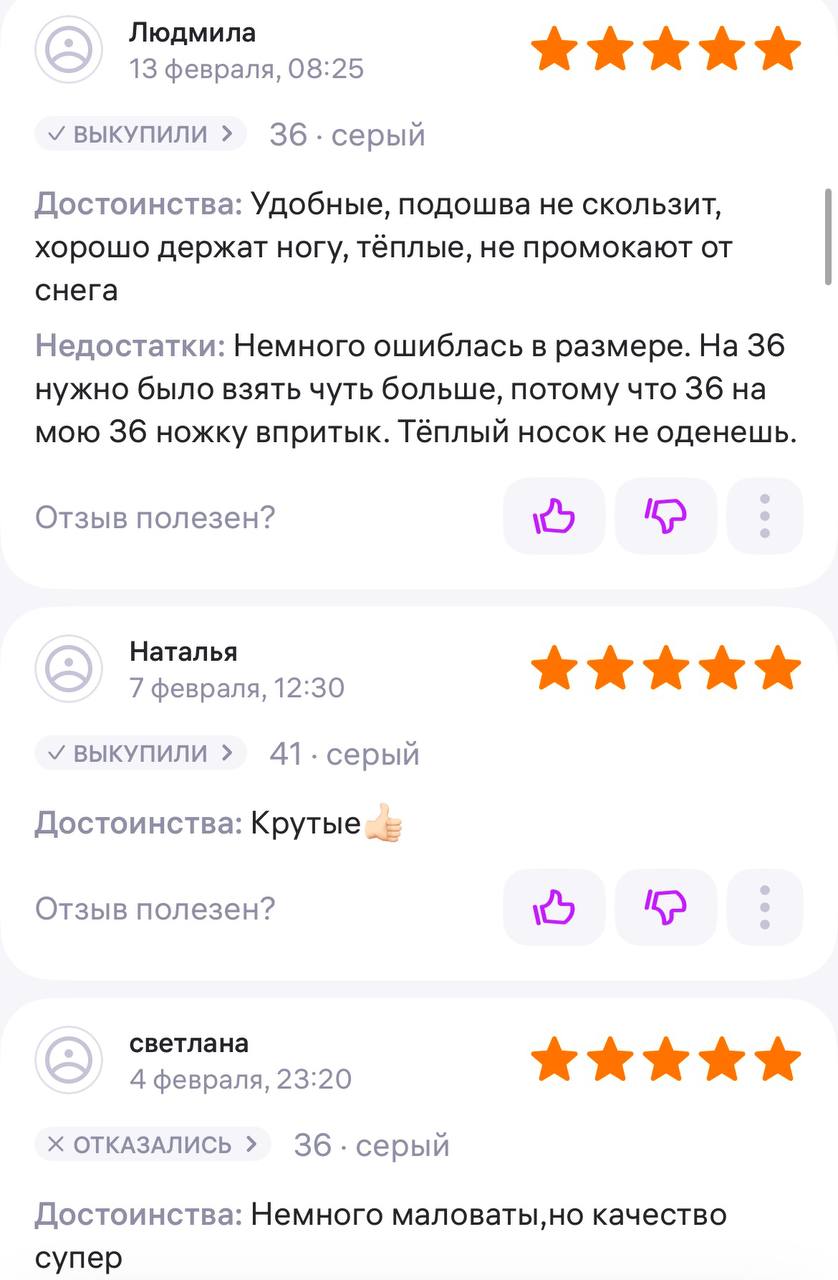This screenshot has width=838, height=1280.
Task: Open overflow menu on Людмила's review
Action: coord(765,516)
